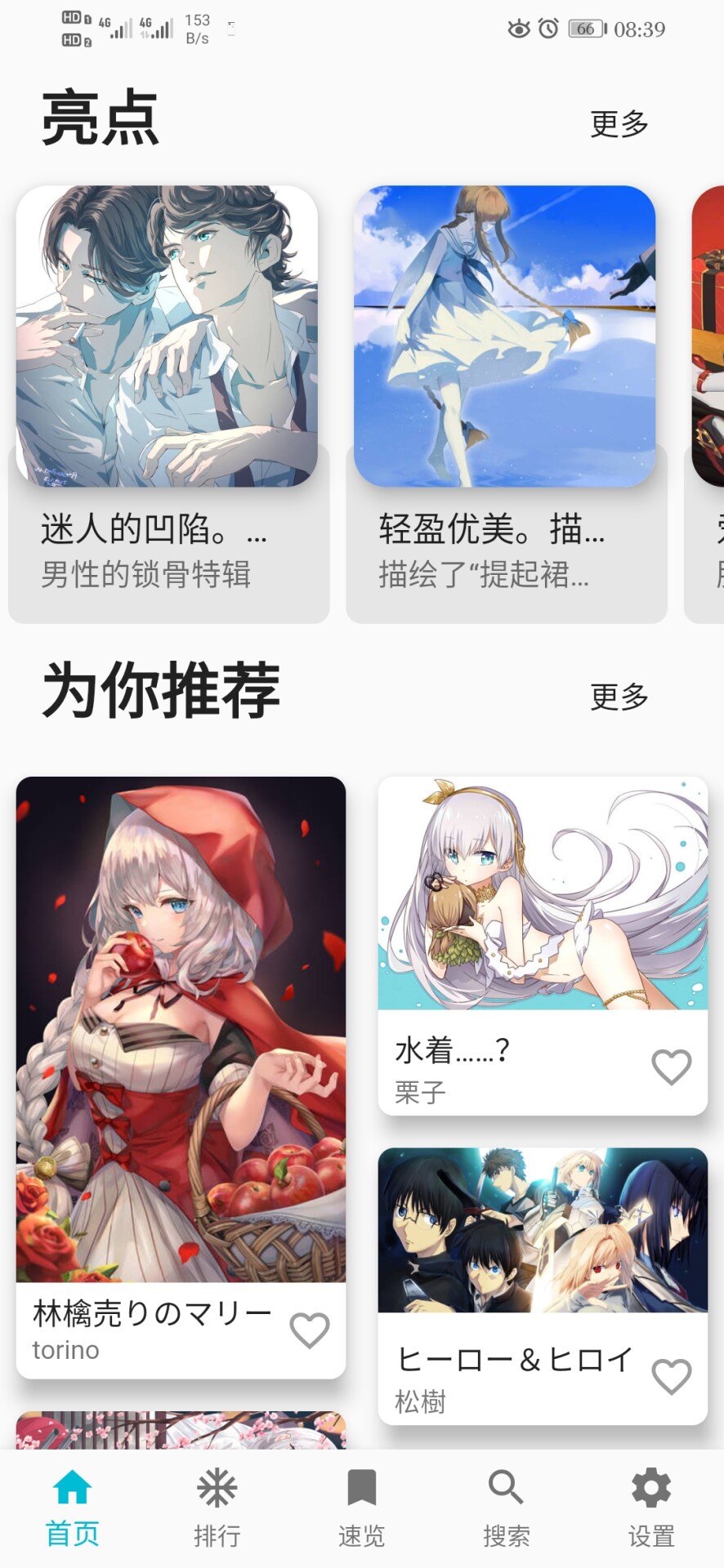Viewport: 724px width, 1568px height.
Task: Like the ヒーロー＆ヒロイ artwork
Action: coord(671,1376)
